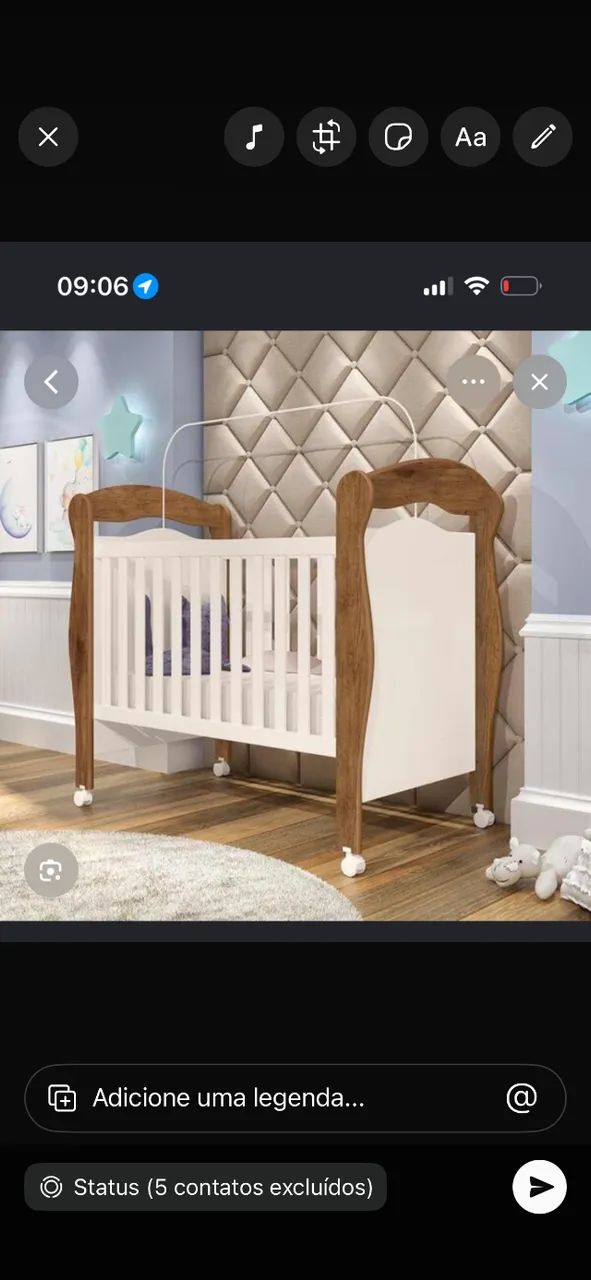Draw on the image with the pencil
591x1280 pixels.
[x=543, y=137]
